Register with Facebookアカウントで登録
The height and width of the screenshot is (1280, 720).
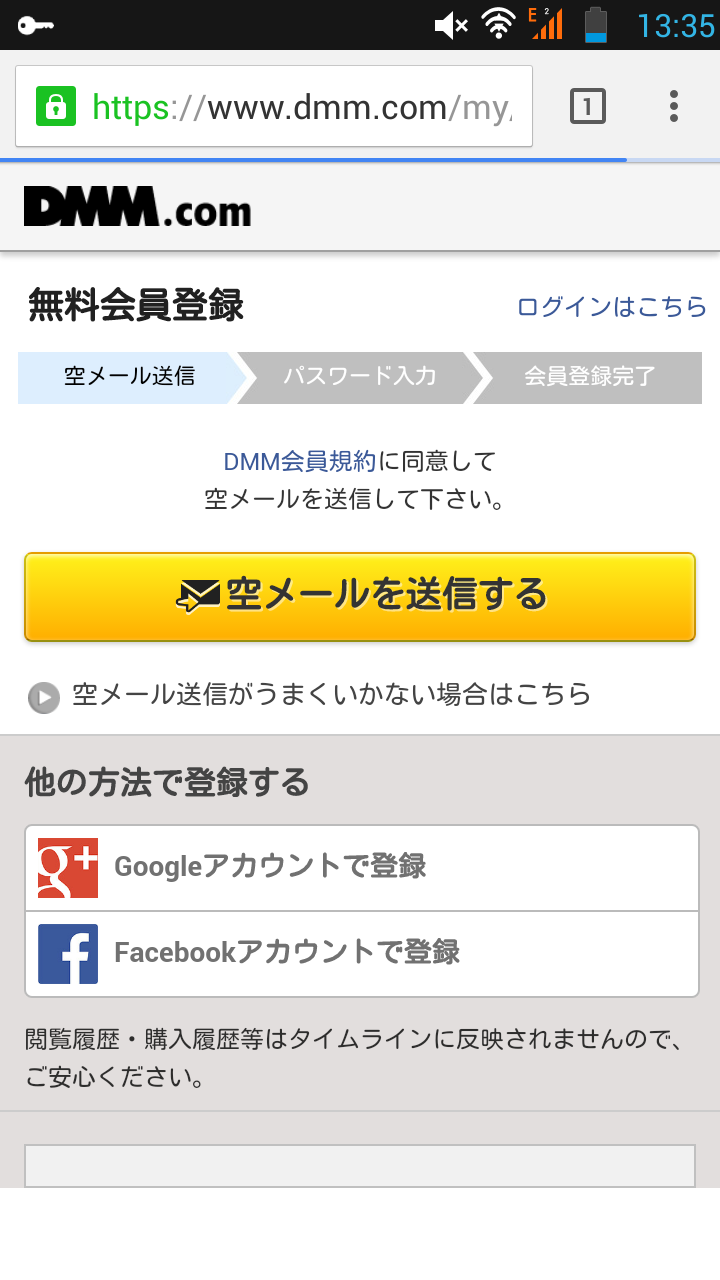pyautogui.click(x=362, y=953)
